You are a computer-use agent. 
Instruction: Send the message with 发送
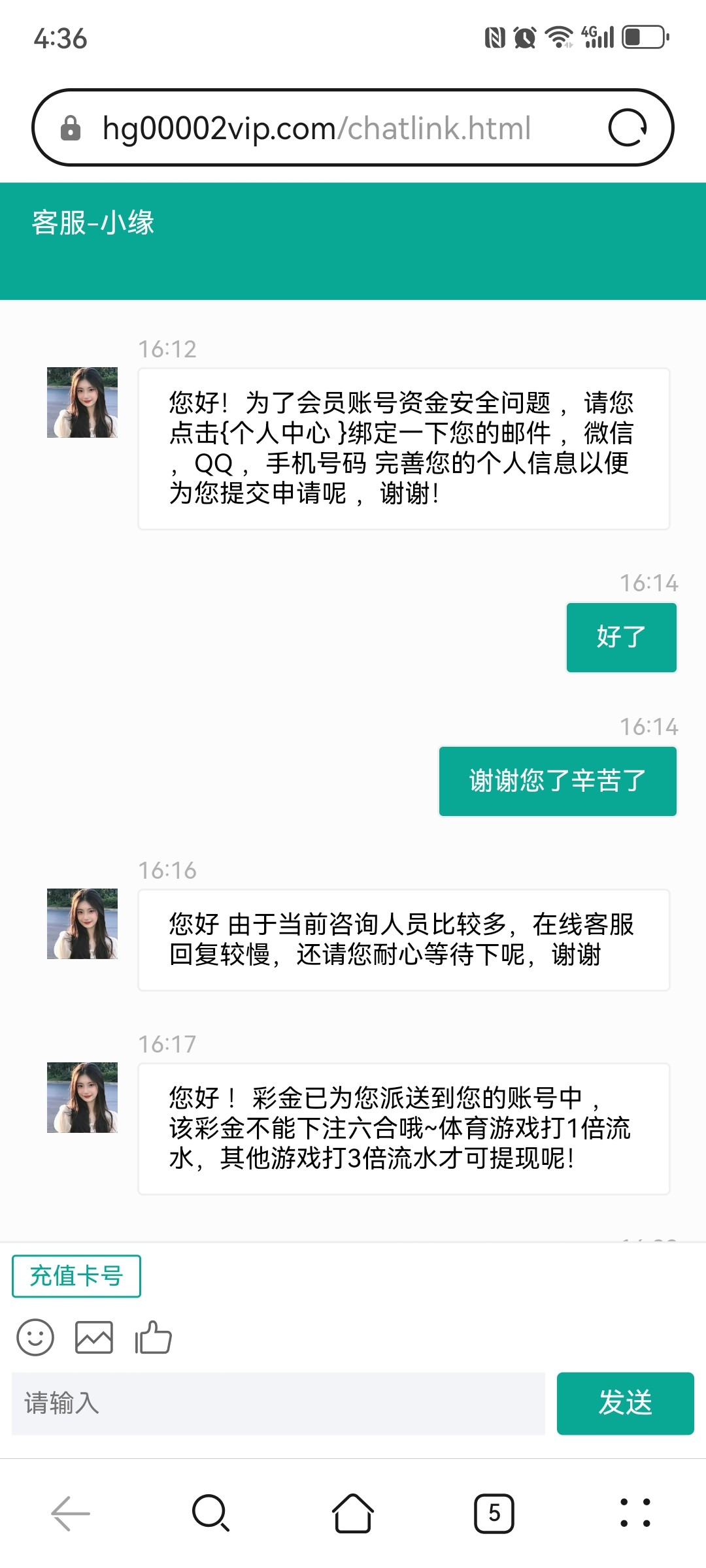(x=625, y=1403)
